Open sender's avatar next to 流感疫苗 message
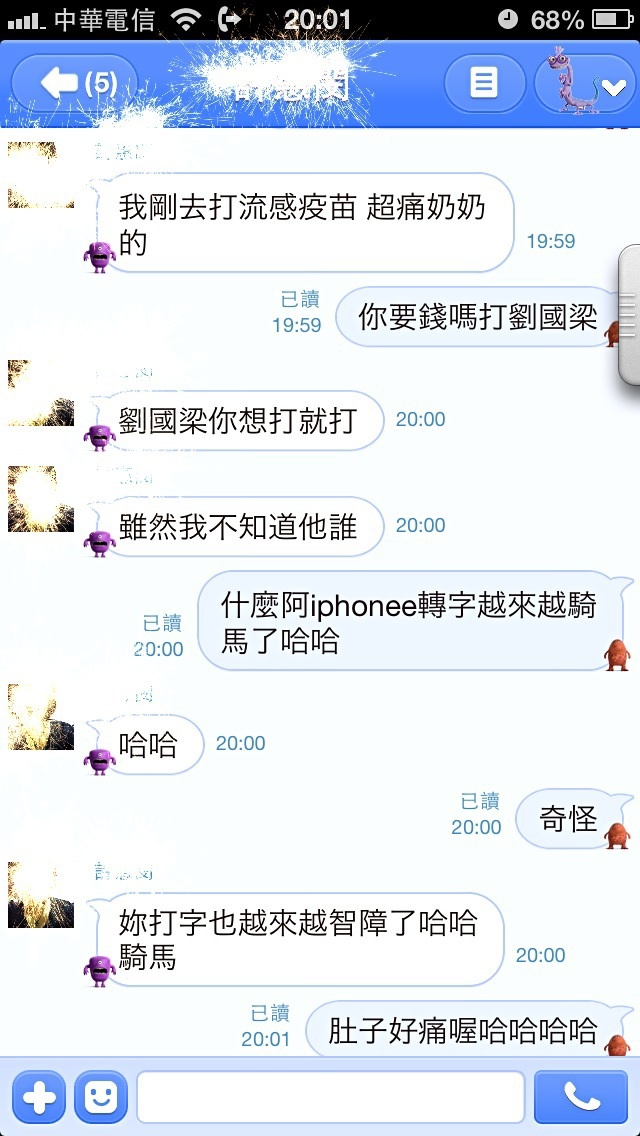 point(41,175)
